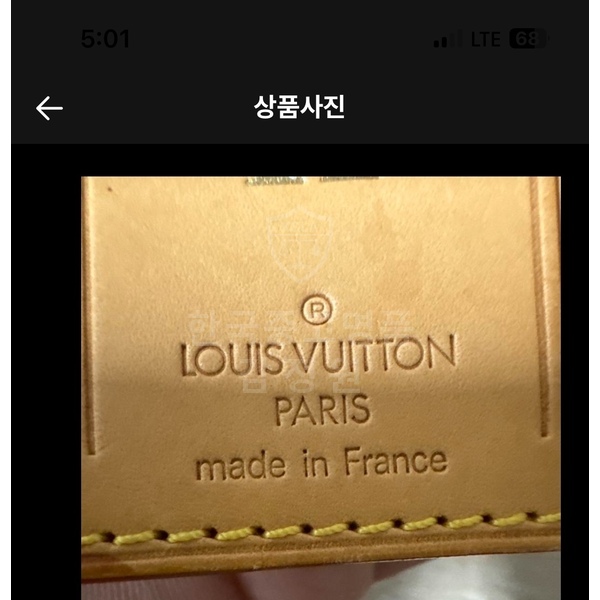Open the Louis Vuitton tag product photo

tap(320, 380)
